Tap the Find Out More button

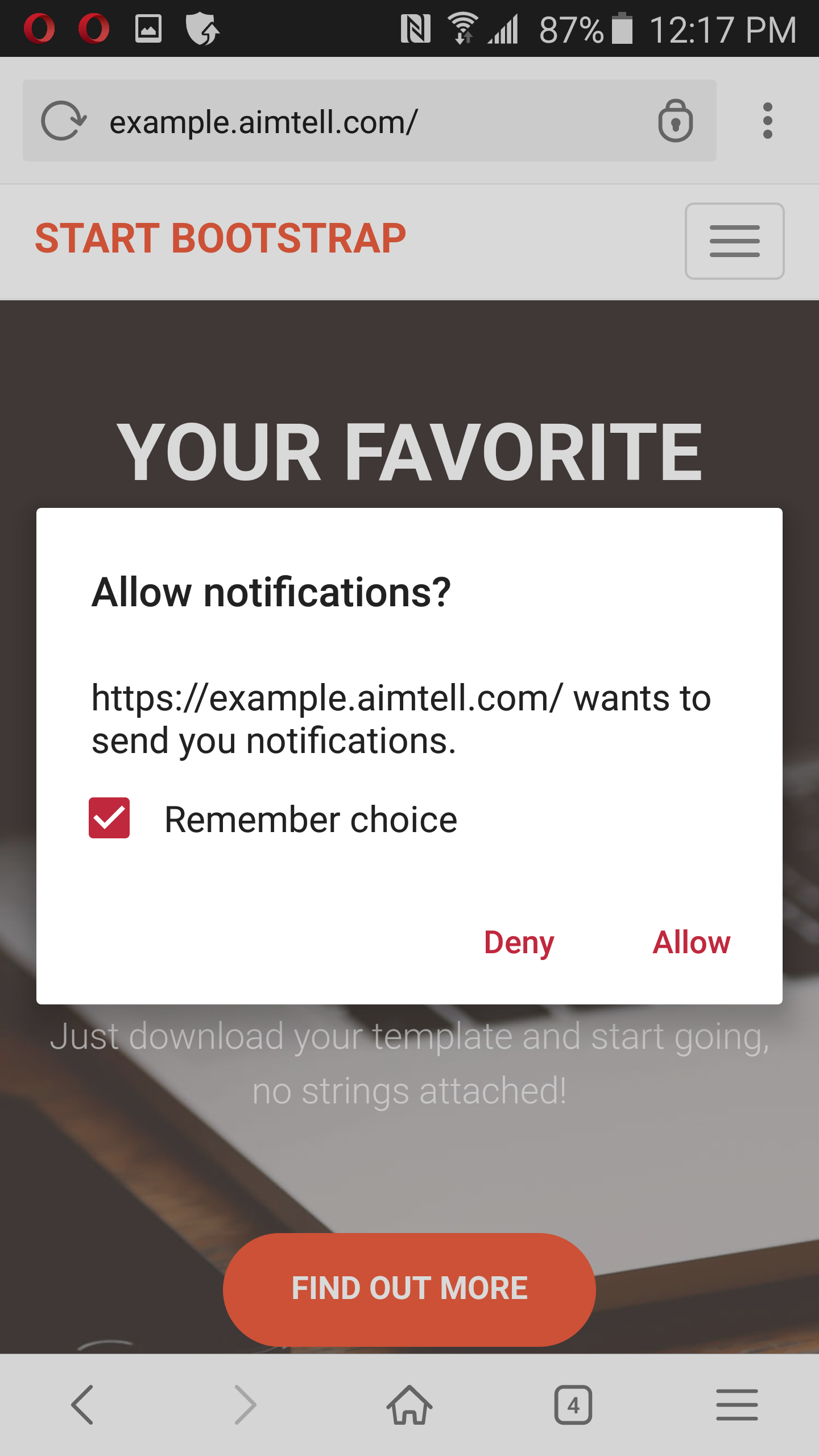pyautogui.click(x=409, y=1289)
